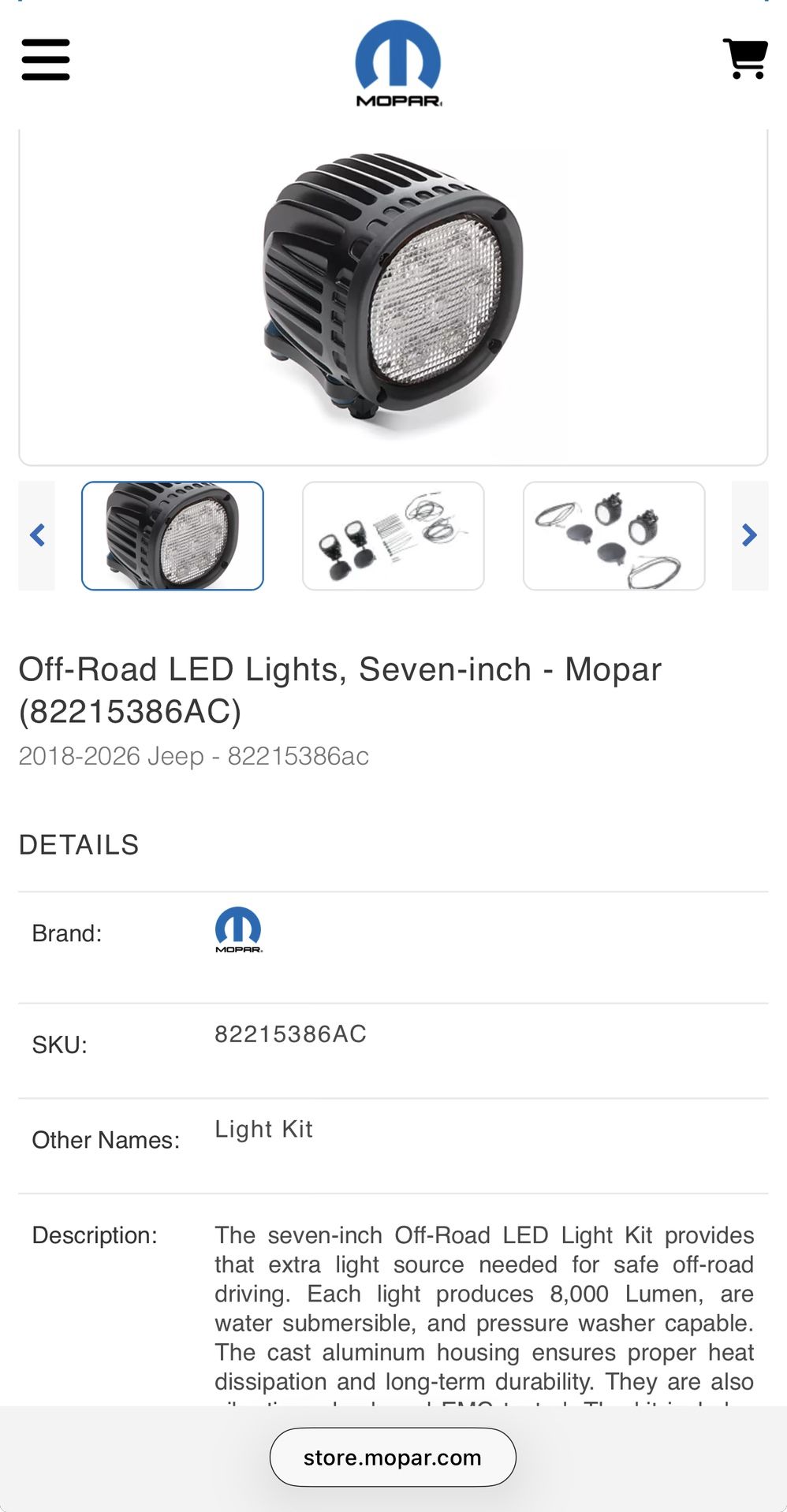Click the cart basket icon top right
Screen dimensions: 787x1512
(x=744, y=60)
